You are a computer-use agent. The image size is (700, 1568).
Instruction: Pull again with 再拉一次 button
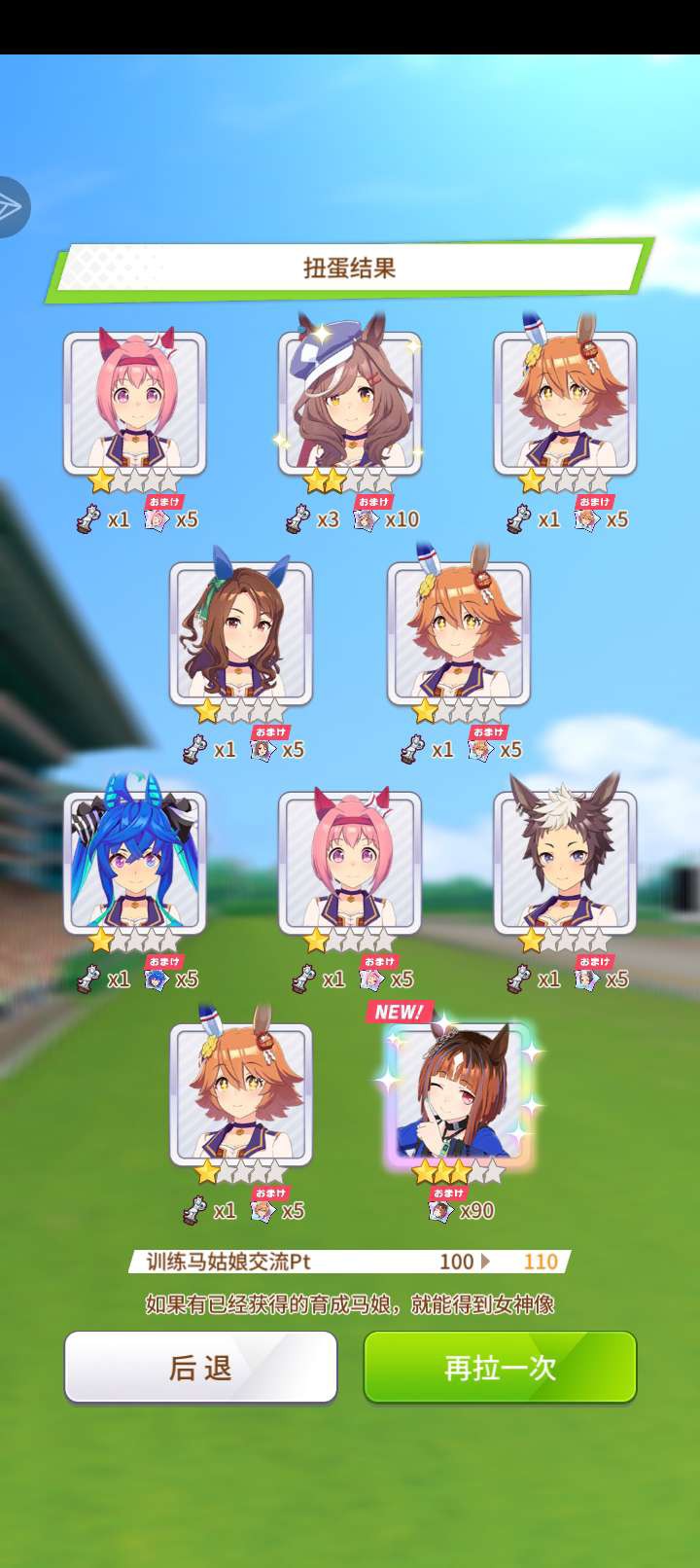(500, 1367)
